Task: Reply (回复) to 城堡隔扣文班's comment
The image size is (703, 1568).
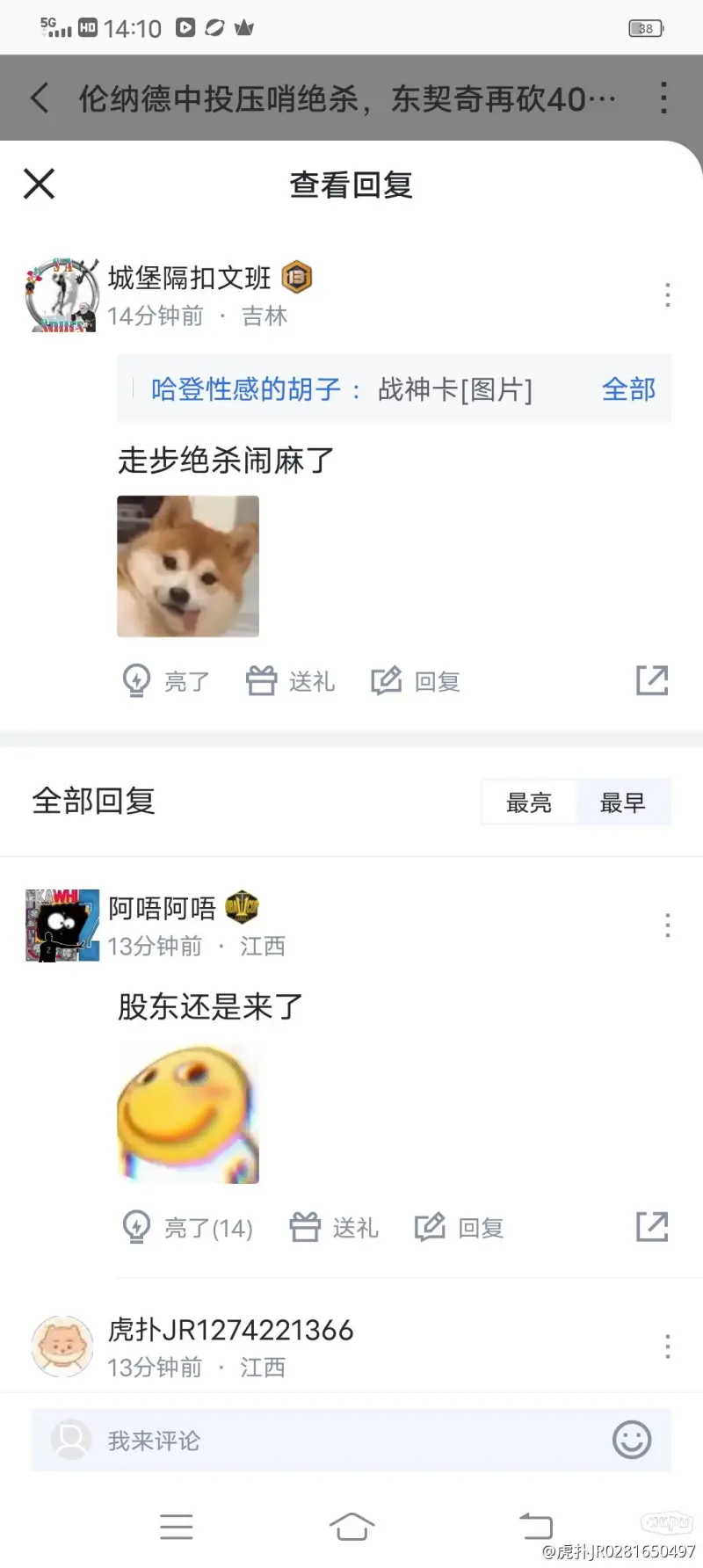Action: tap(417, 681)
